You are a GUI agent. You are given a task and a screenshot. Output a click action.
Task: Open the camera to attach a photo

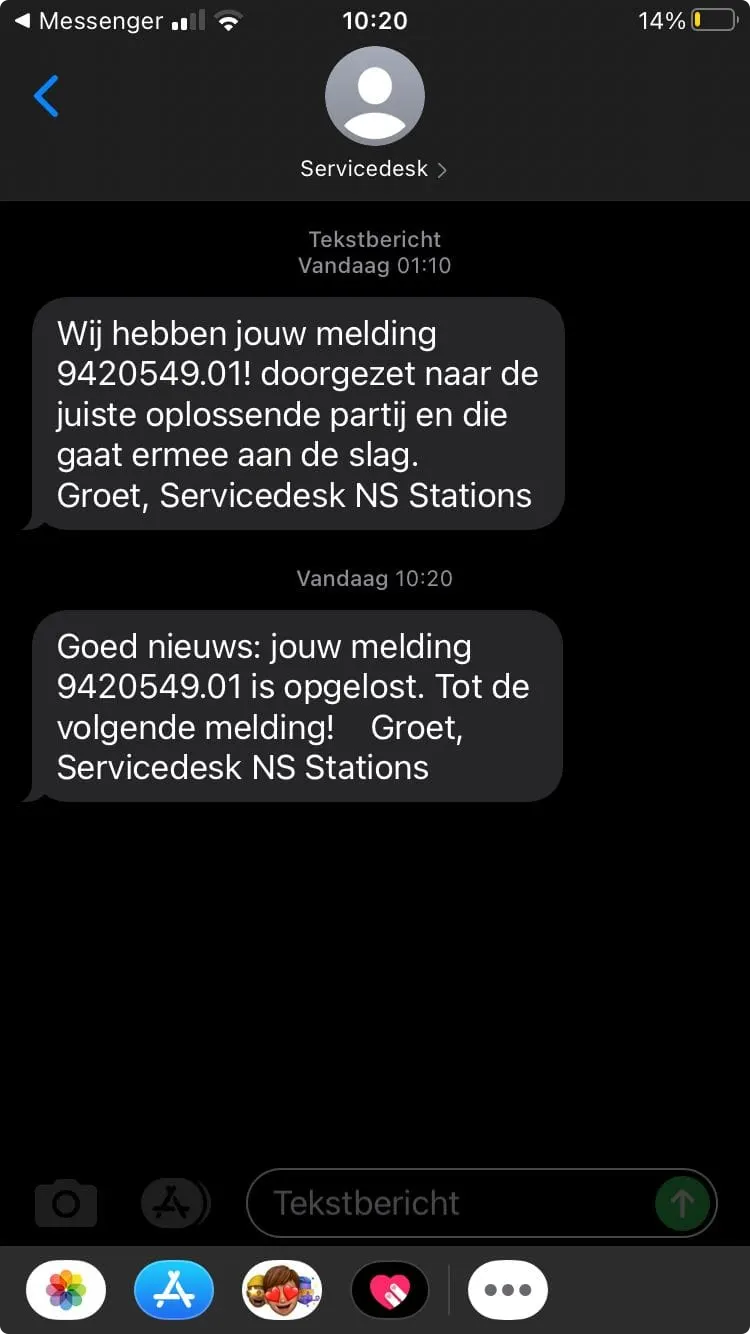(x=66, y=1203)
